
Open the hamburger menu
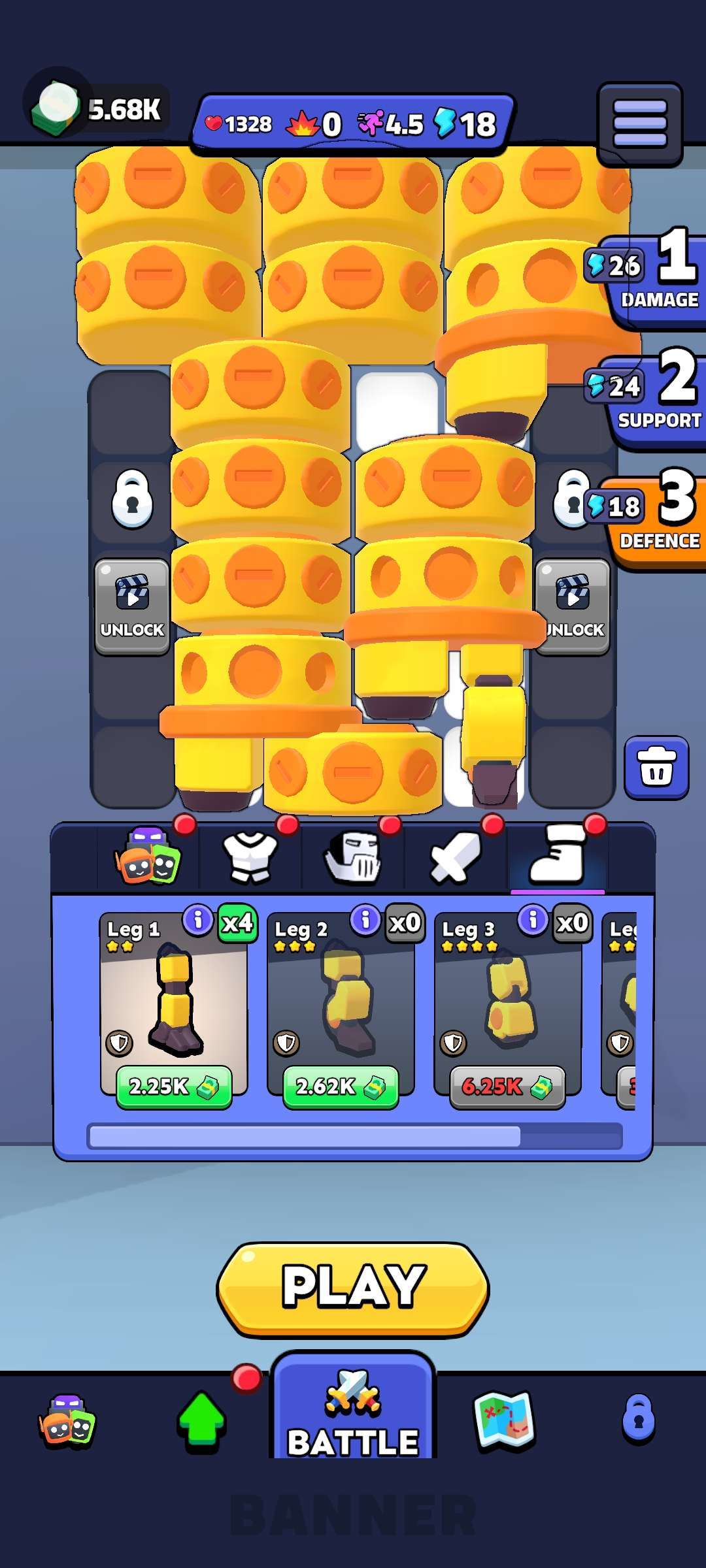639,123
